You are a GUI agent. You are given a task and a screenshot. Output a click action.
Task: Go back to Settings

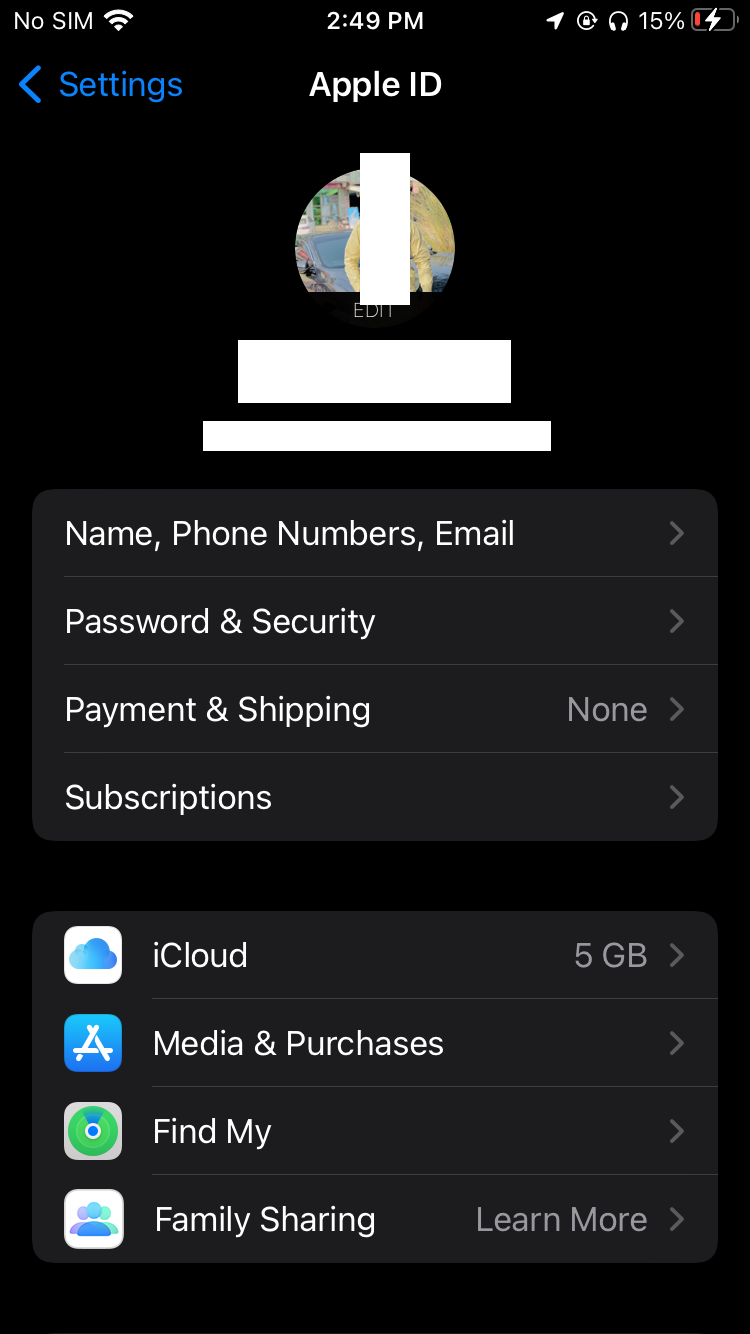[100, 85]
